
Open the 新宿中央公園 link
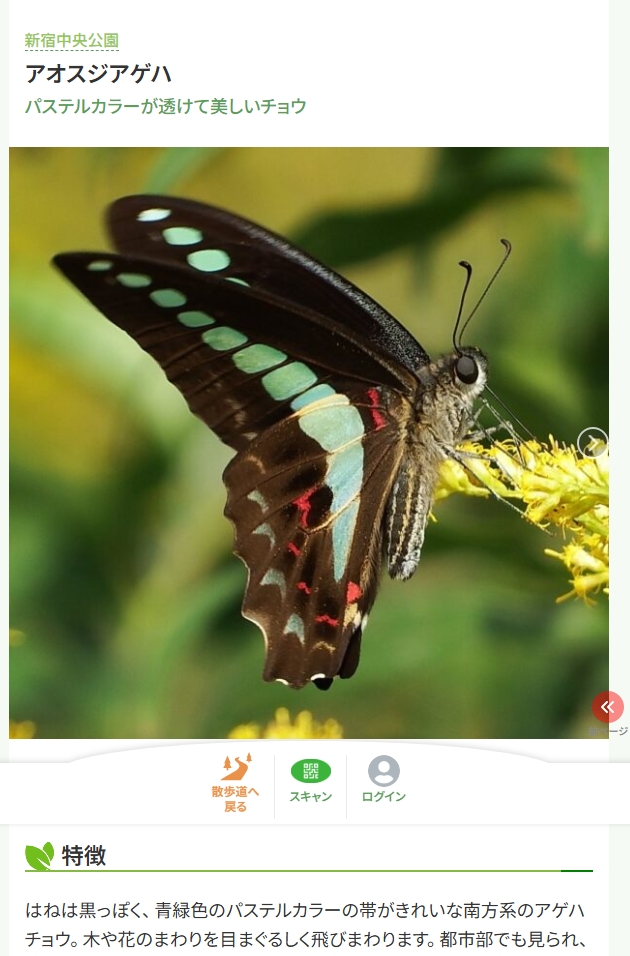72,41
